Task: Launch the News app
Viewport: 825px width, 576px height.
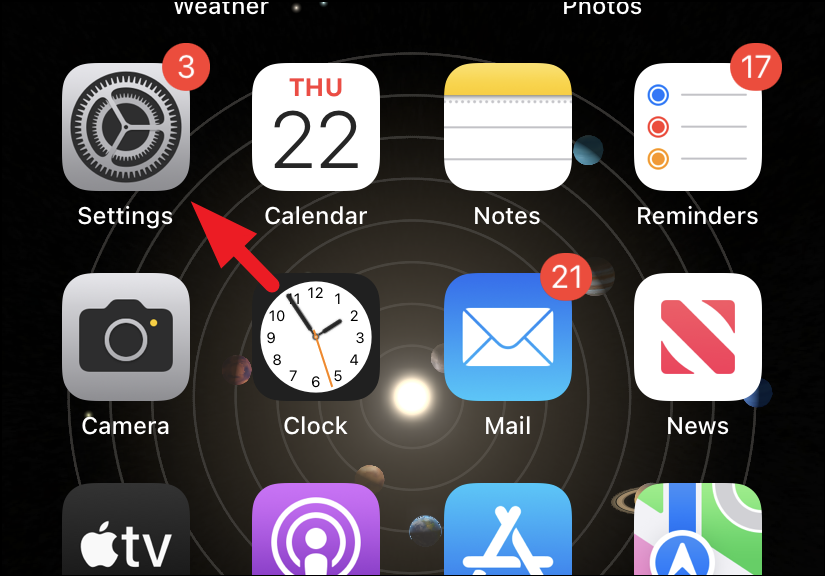Action: coord(698,337)
